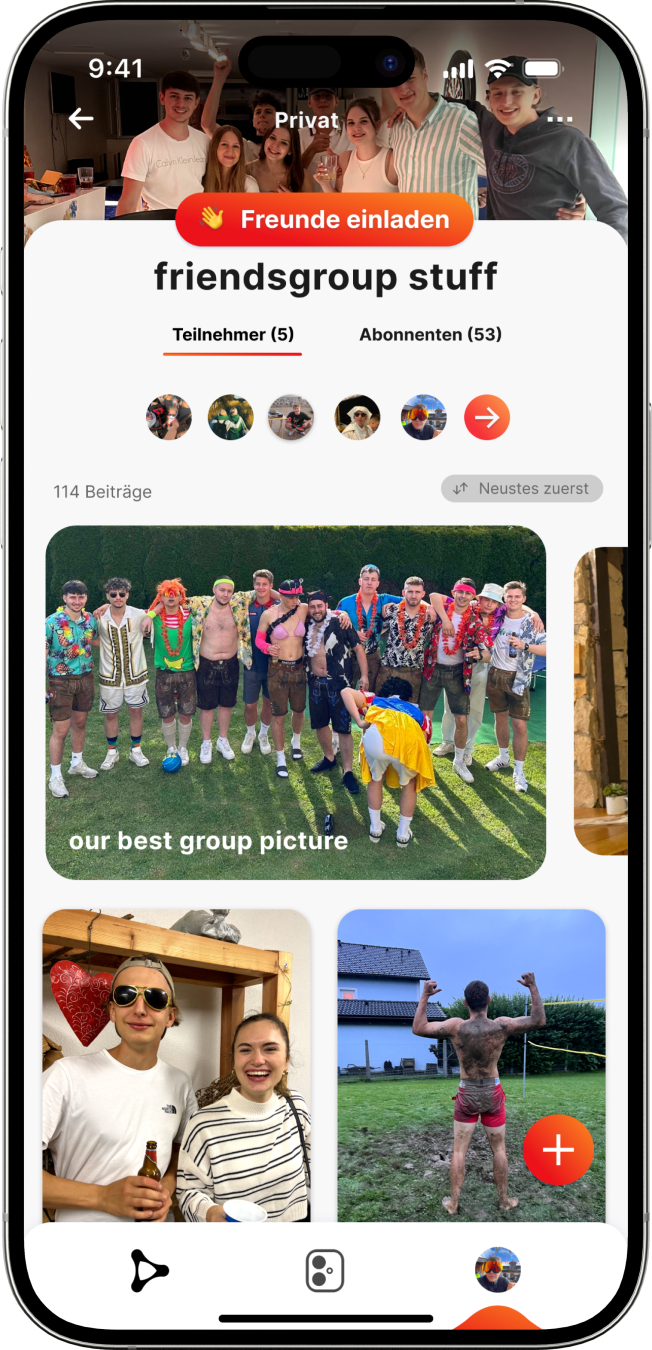Screen dimensions: 652x1350
Task: Tap the Freunde einladen button
Action: (x=325, y=219)
